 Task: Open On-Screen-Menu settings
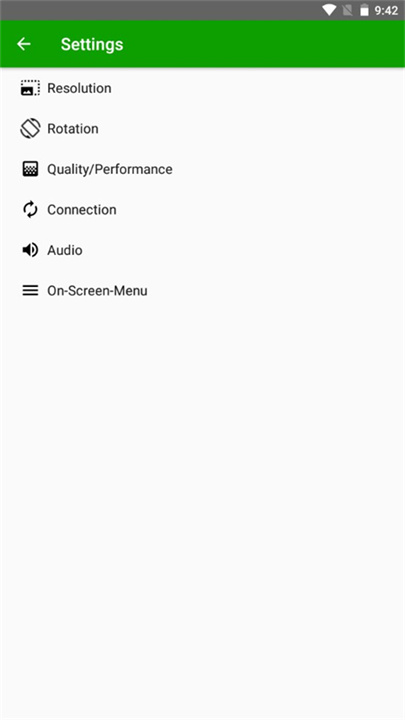[202, 291]
